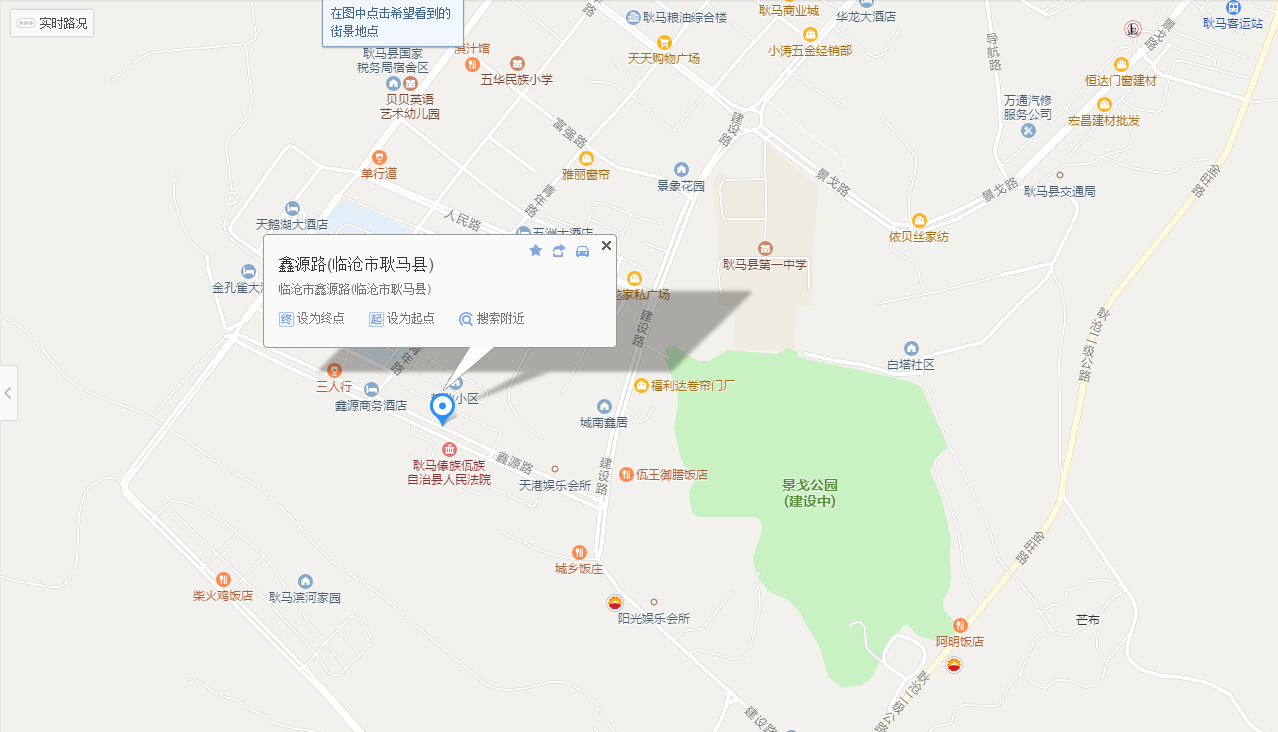Image resolution: width=1278 pixels, height=732 pixels.
Task: Open 佤王御膳饭店 restaurant marker
Action: click(626, 474)
